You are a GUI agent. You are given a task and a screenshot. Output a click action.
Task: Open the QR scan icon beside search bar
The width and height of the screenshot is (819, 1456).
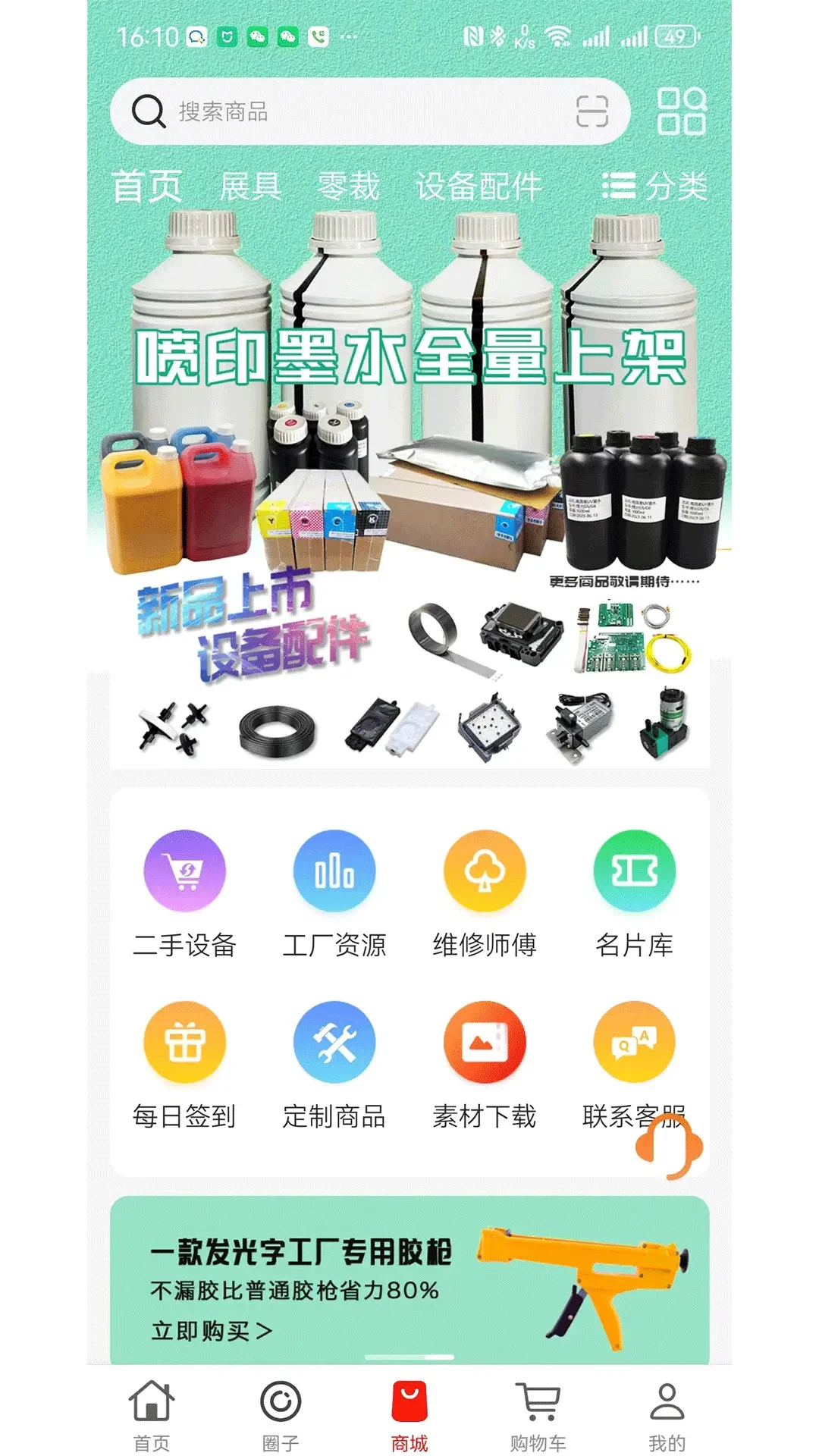tap(593, 112)
